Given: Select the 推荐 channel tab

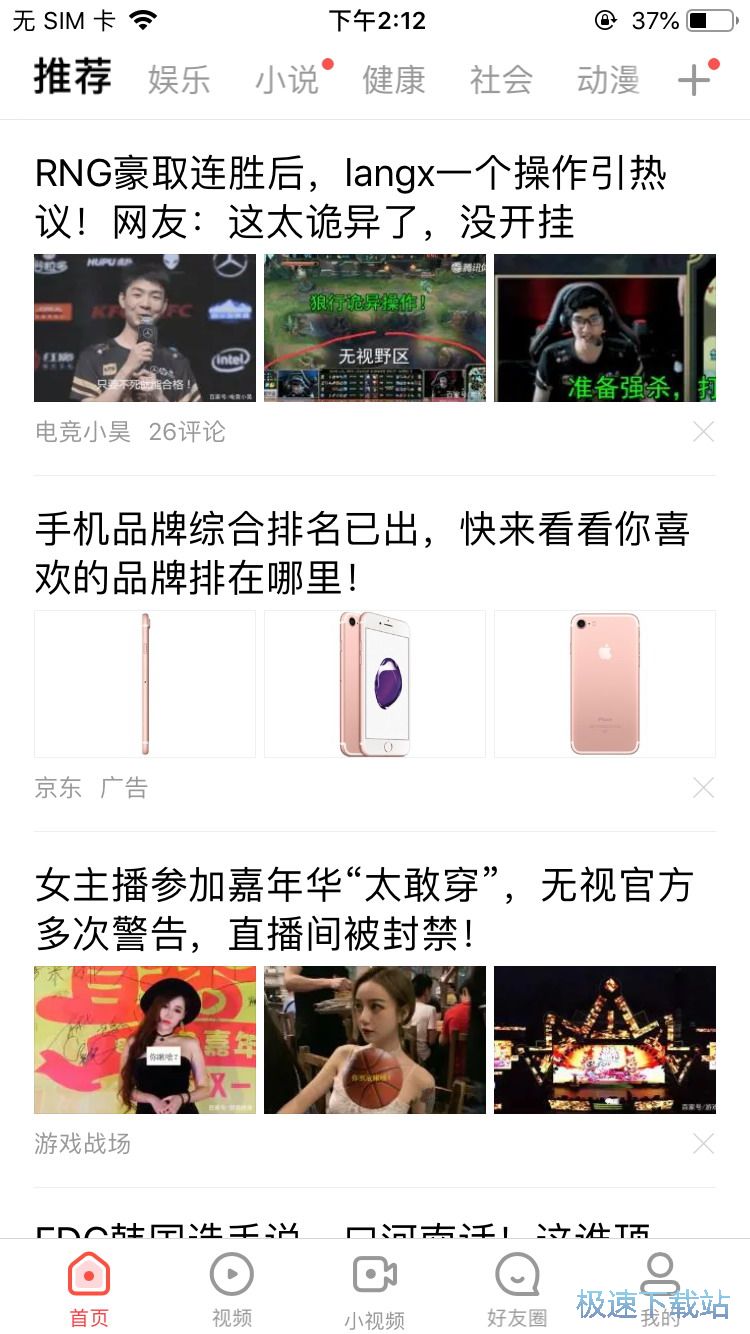Looking at the screenshot, I should [x=73, y=78].
